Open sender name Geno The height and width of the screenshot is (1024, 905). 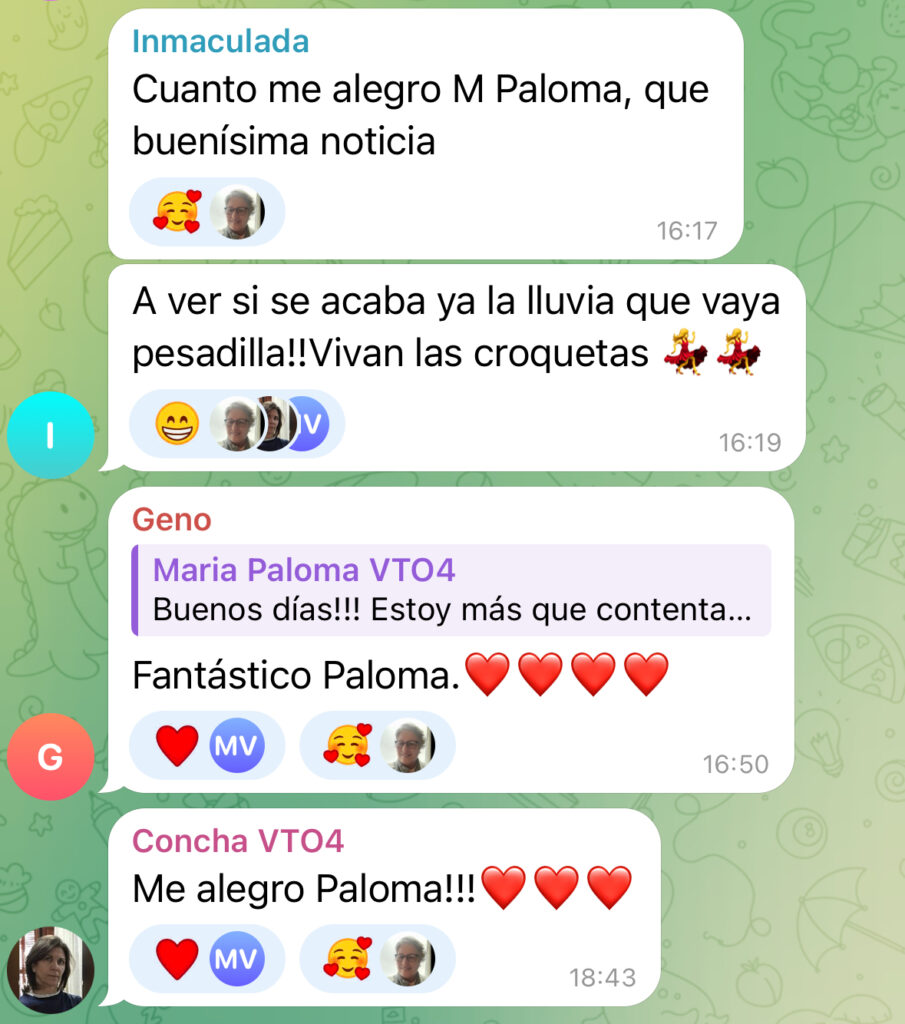(x=171, y=519)
